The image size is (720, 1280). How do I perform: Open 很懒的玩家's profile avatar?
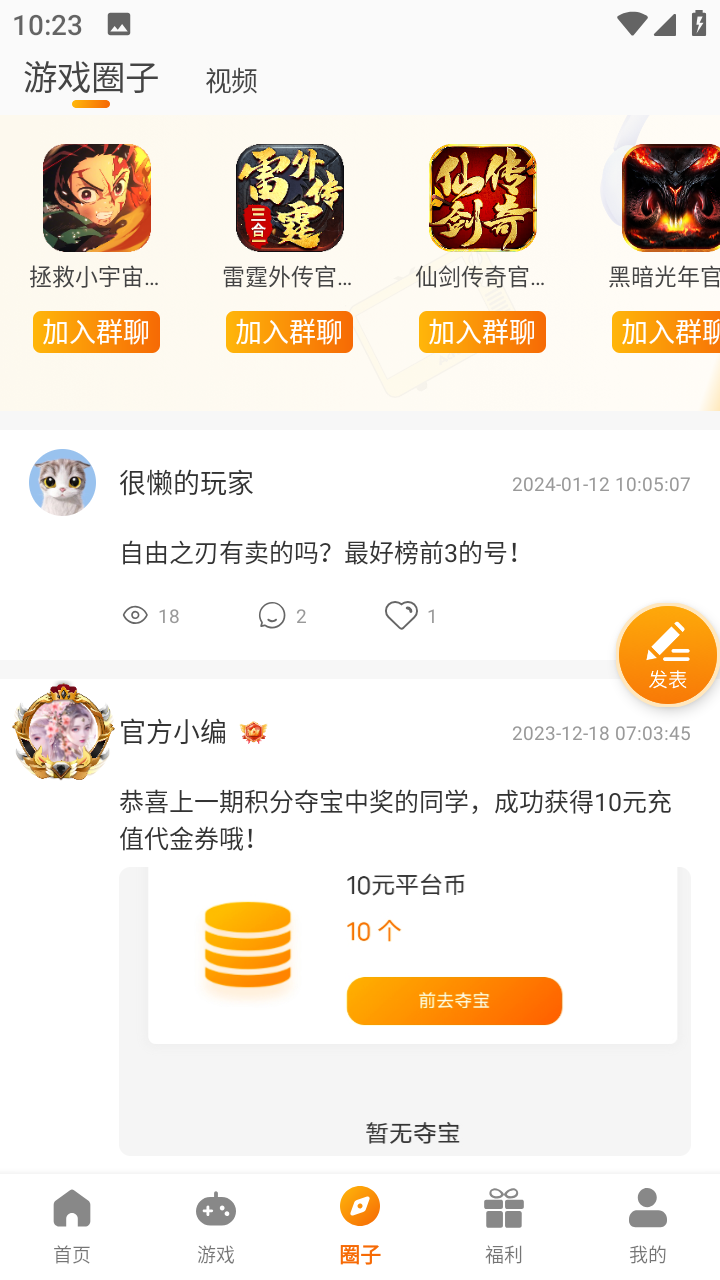tap(62, 483)
